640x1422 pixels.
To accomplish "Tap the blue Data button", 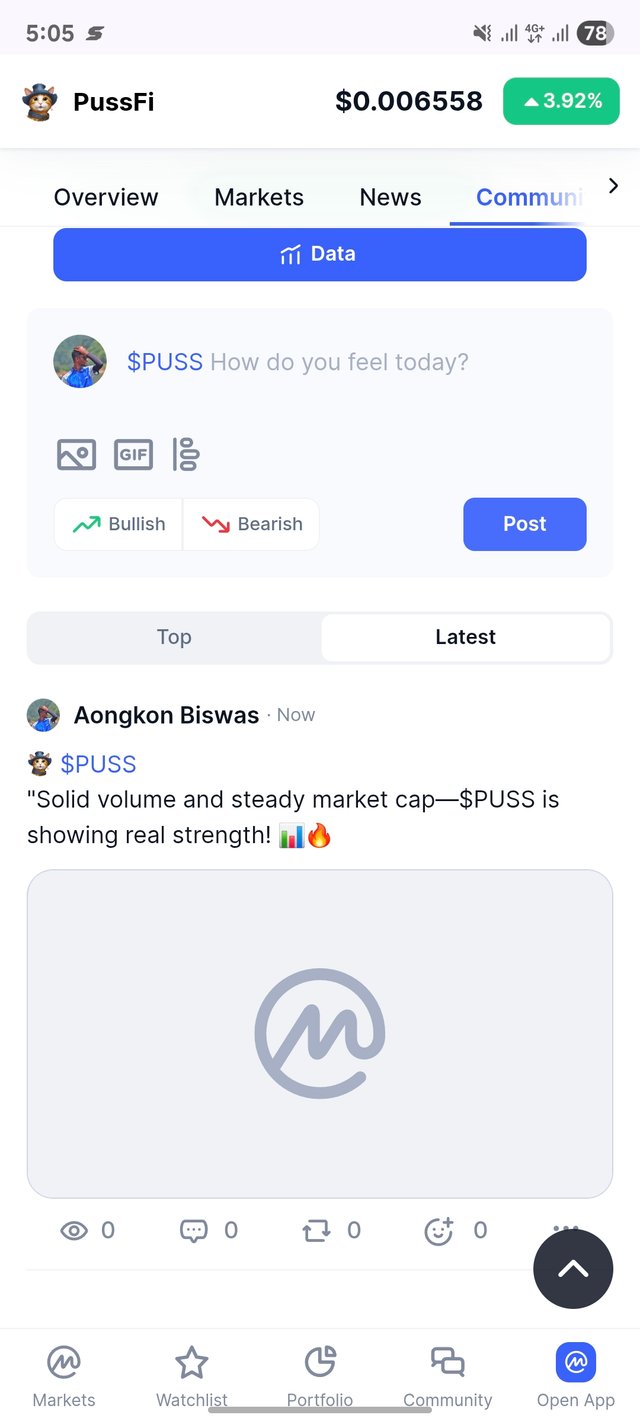I will pos(319,254).
